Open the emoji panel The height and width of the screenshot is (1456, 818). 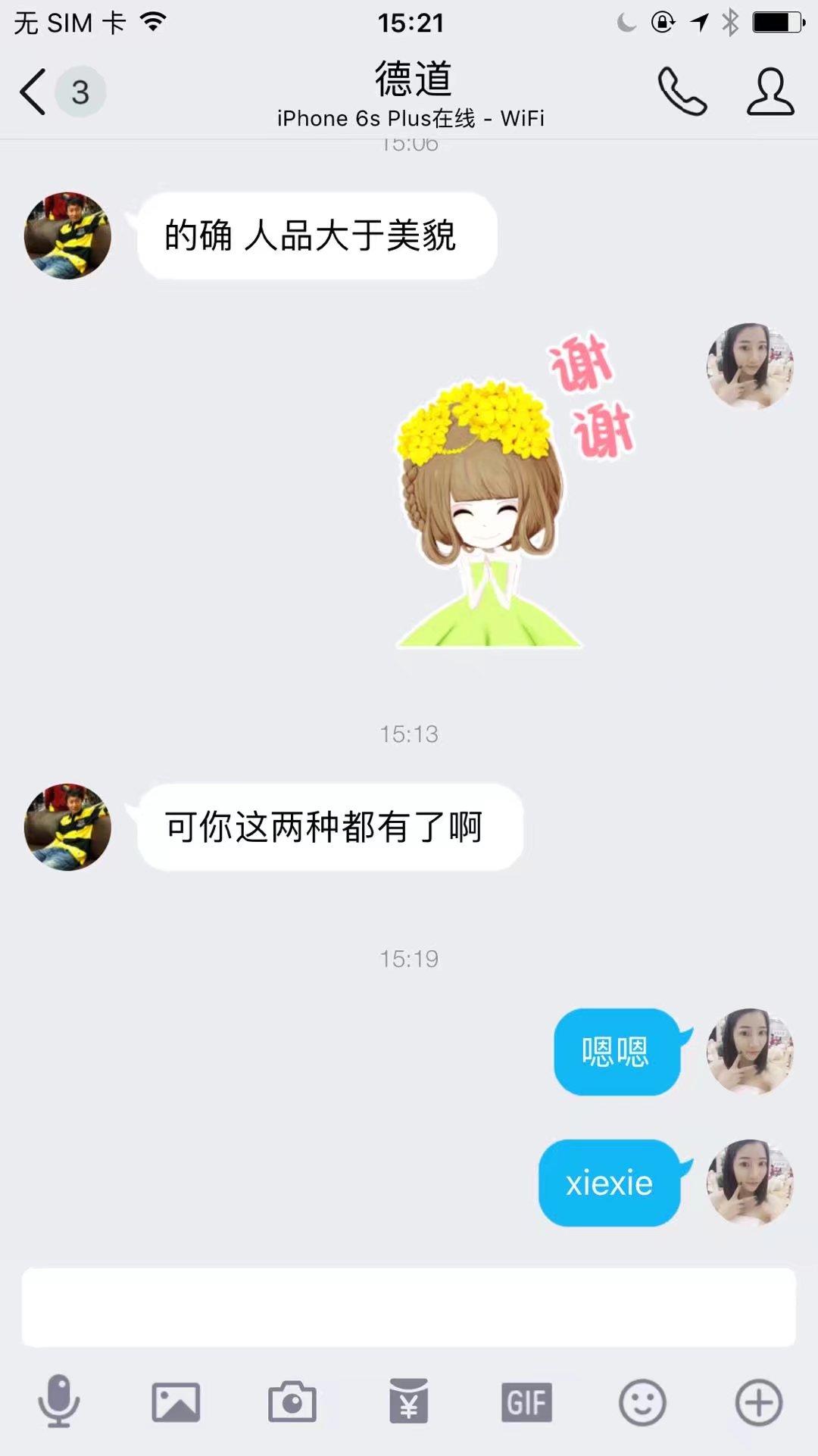(x=642, y=1401)
